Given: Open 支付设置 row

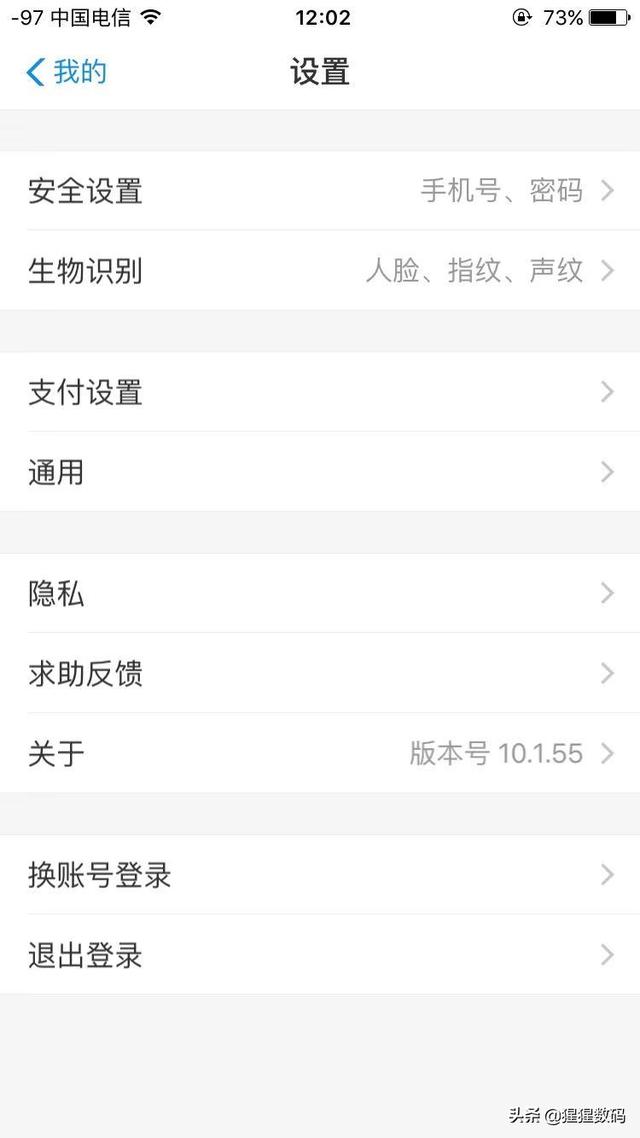Looking at the screenshot, I should point(320,392).
